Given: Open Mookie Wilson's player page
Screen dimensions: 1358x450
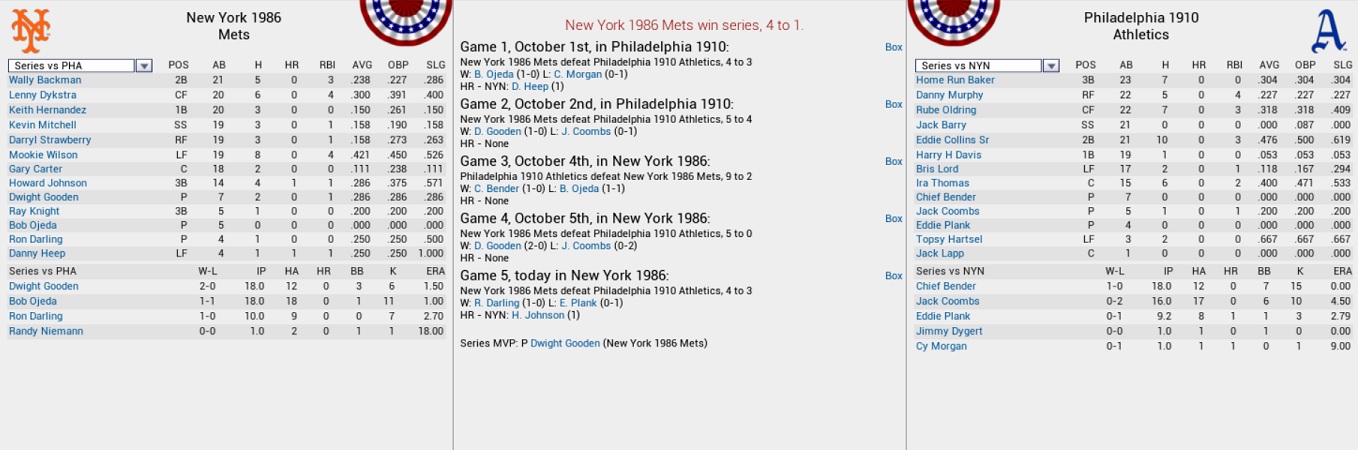Looking at the screenshot, I should click(42, 155).
